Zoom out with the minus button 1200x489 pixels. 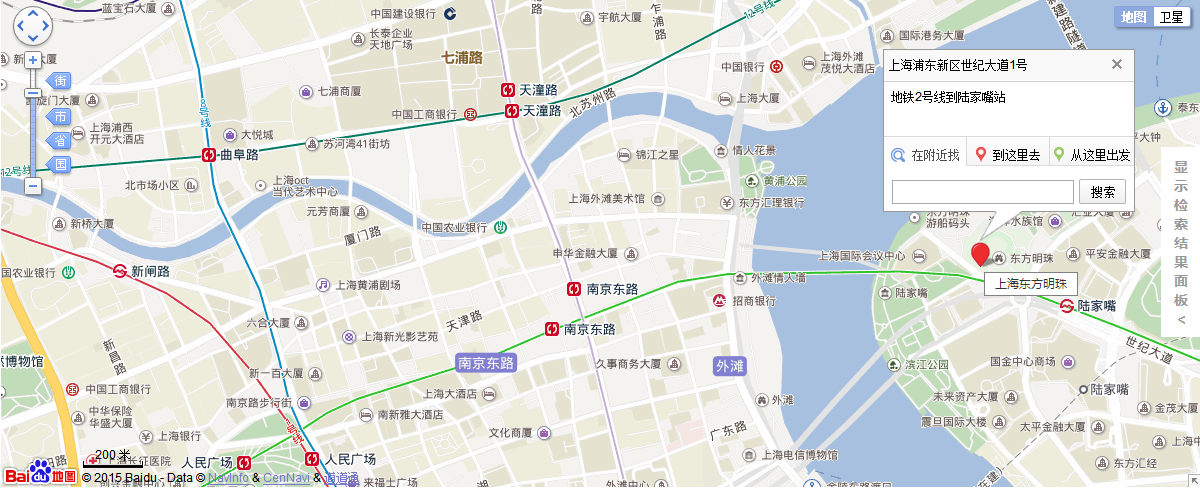(x=33, y=186)
